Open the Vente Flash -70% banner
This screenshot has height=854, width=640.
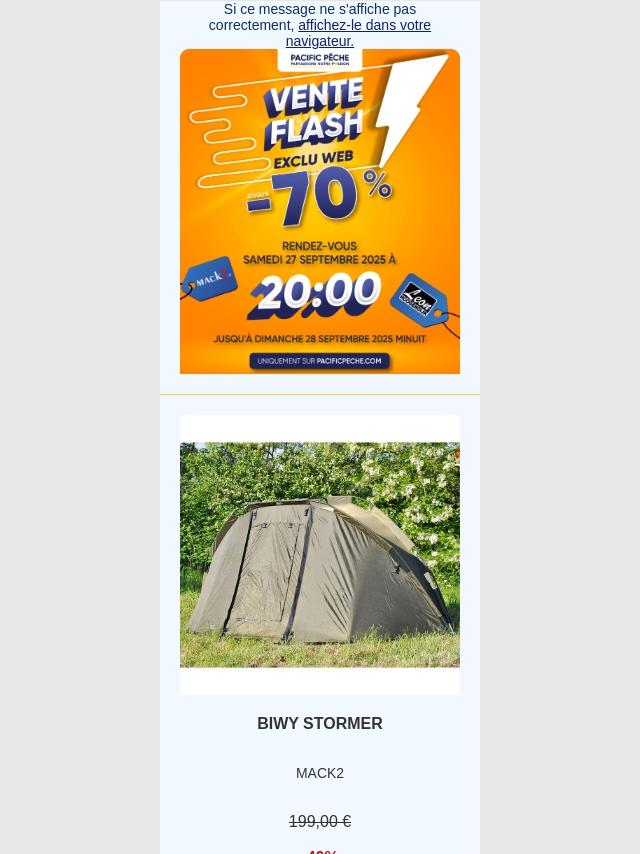point(320,212)
